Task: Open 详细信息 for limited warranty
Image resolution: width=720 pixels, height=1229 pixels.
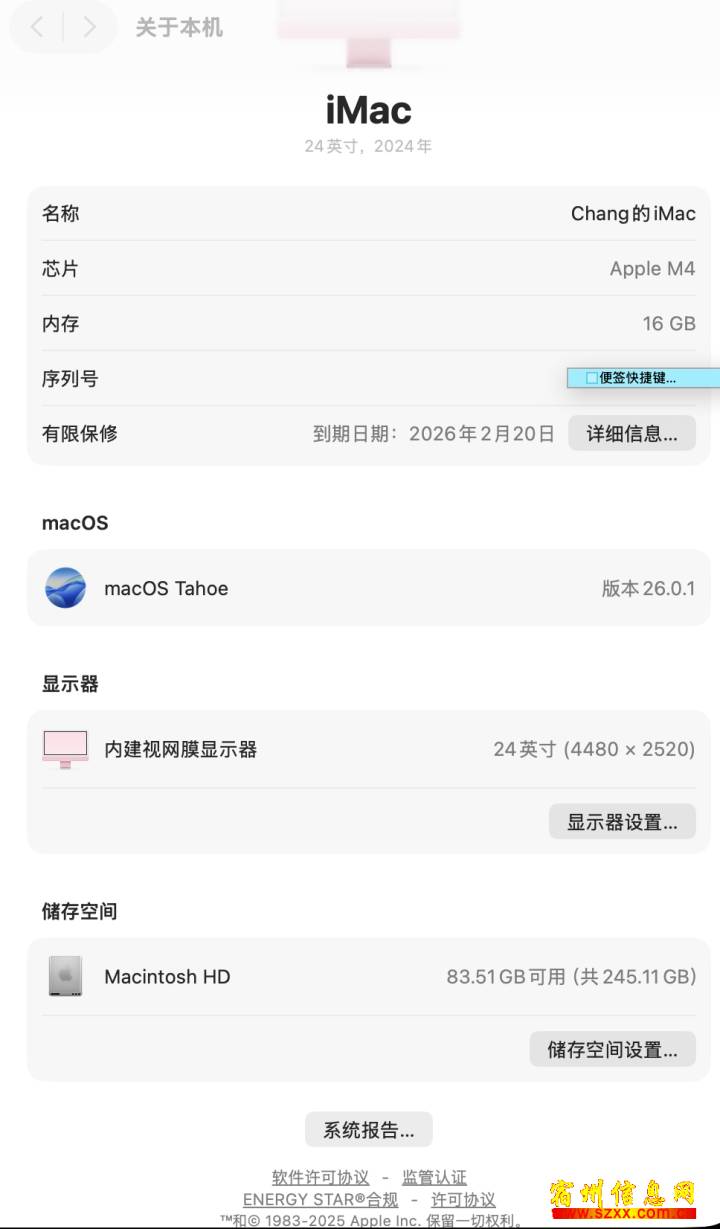Action: pyautogui.click(x=632, y=433)
